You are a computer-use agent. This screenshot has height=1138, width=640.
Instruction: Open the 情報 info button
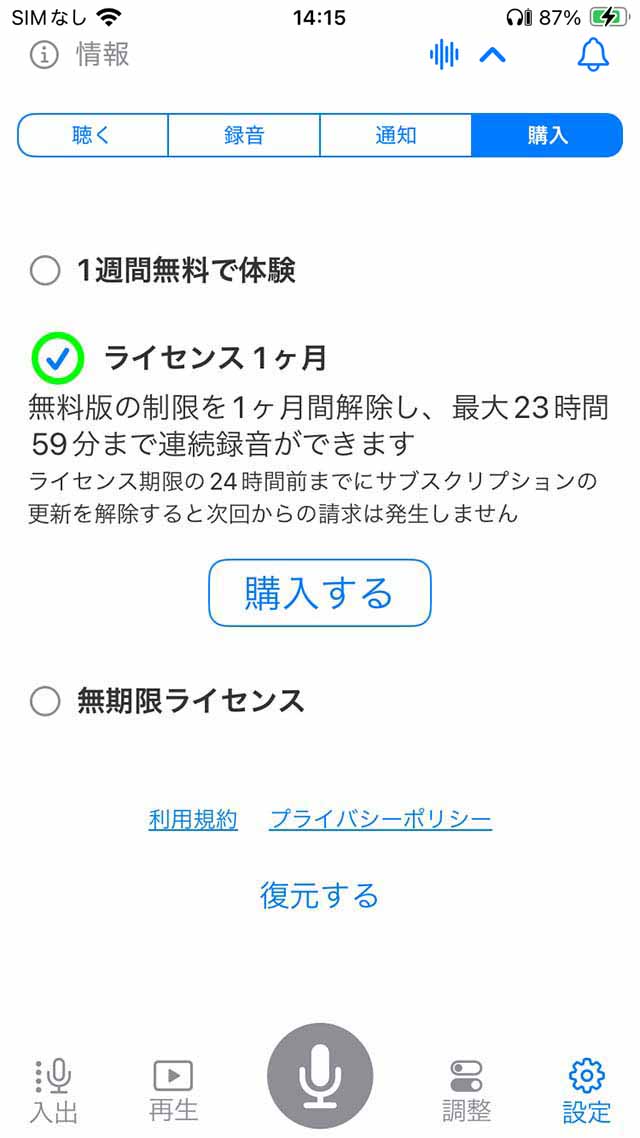[x=80, y=54]
